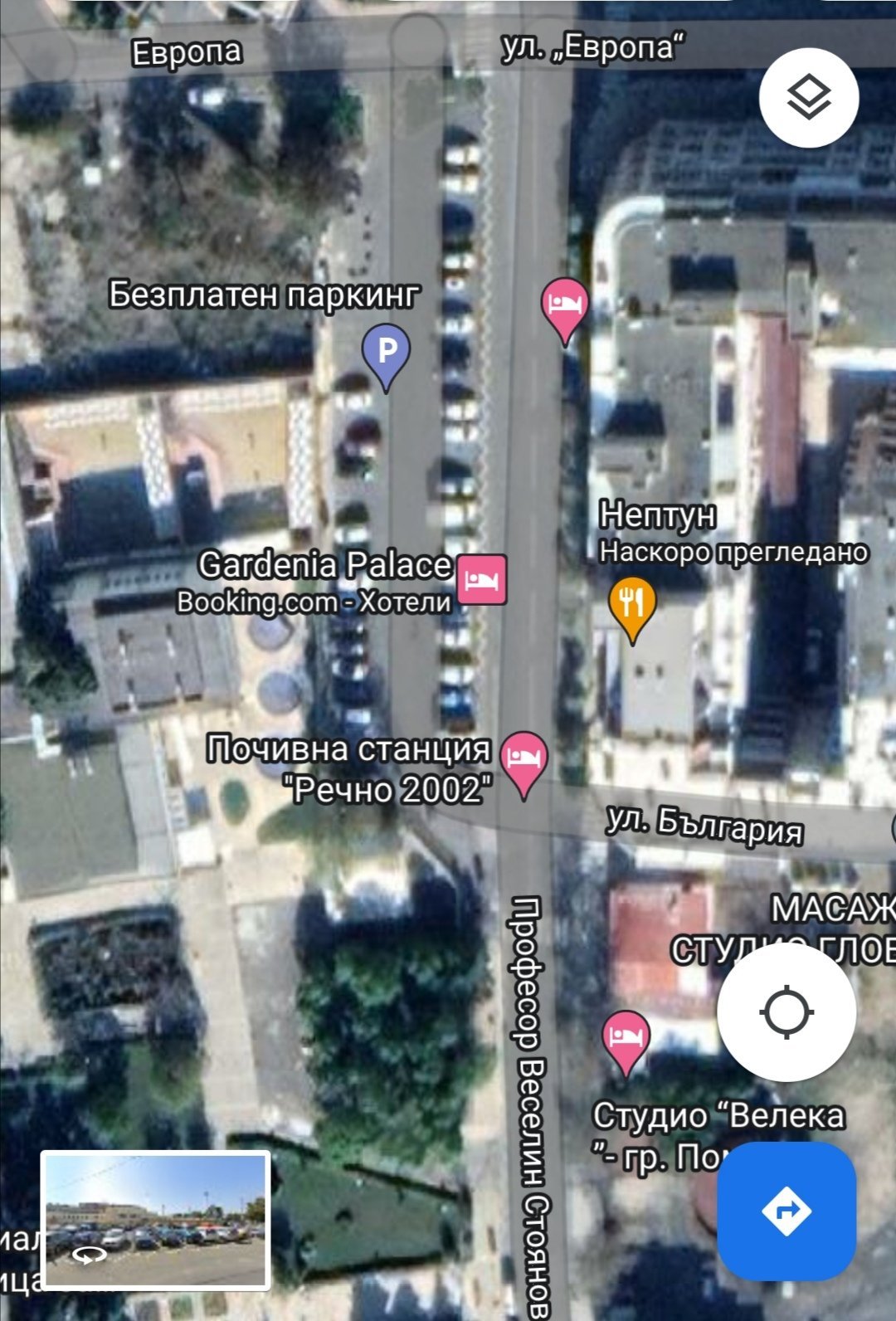Select the Безплатен паркинг parking pin
This screenshot has width=896, height=1321.
(387, 353)
